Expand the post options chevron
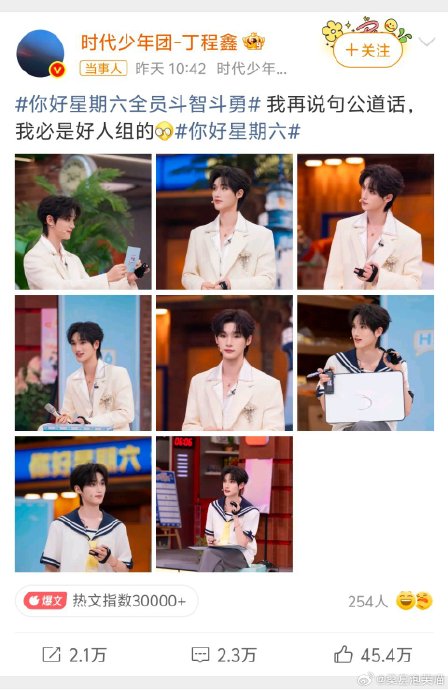Viewport: 448px width, 690px height. tap(426, 42)
